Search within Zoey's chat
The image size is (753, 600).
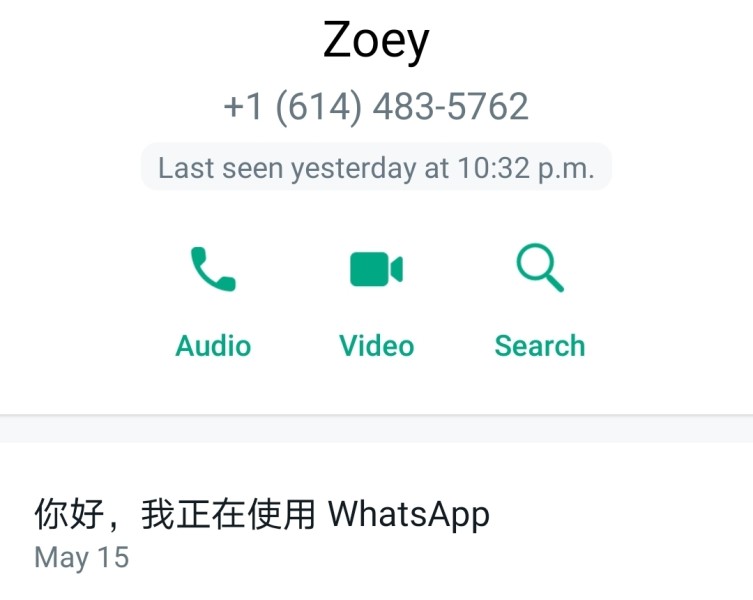pos(540,301)
